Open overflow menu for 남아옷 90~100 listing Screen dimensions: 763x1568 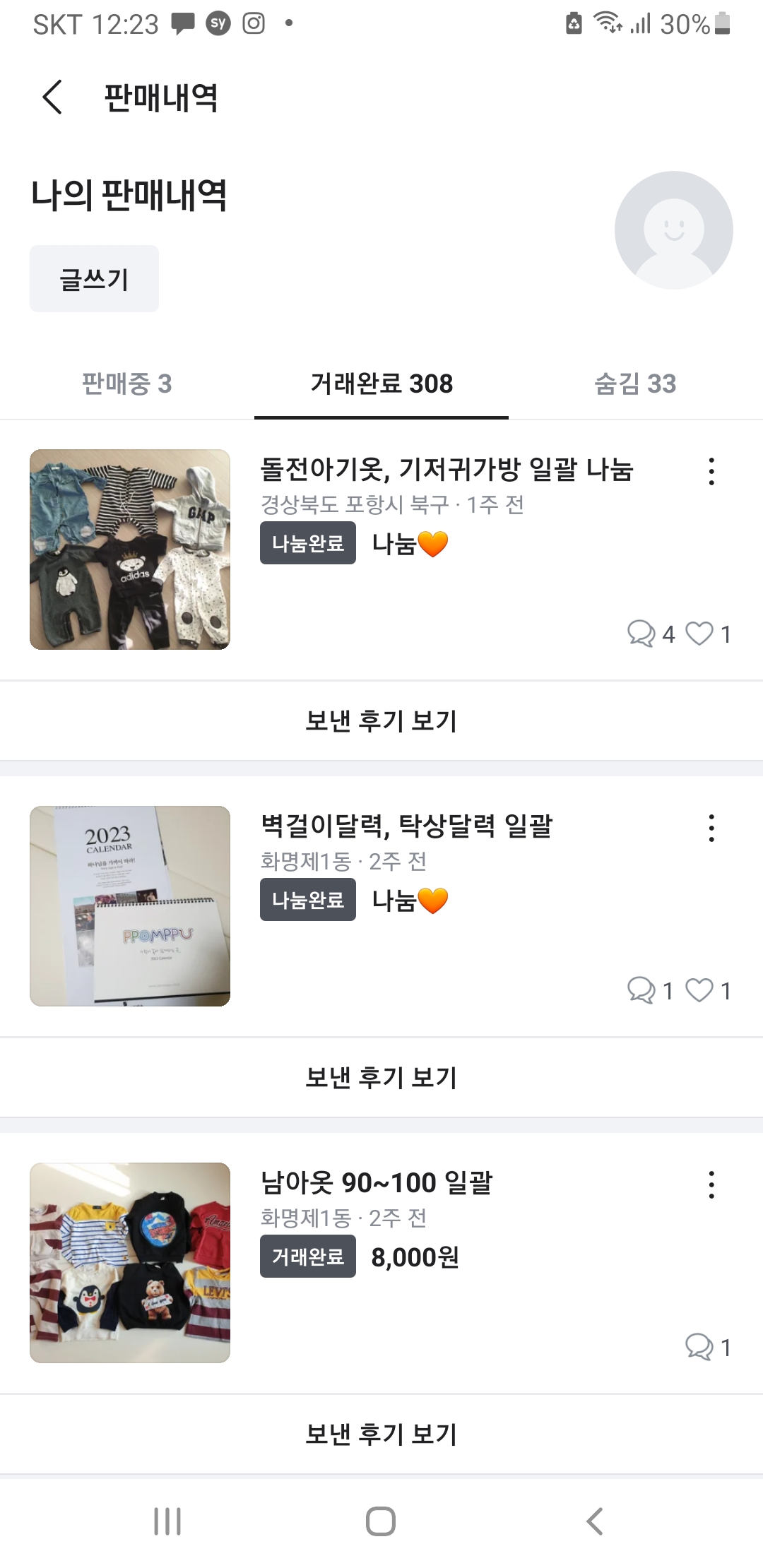[711, 1184]
